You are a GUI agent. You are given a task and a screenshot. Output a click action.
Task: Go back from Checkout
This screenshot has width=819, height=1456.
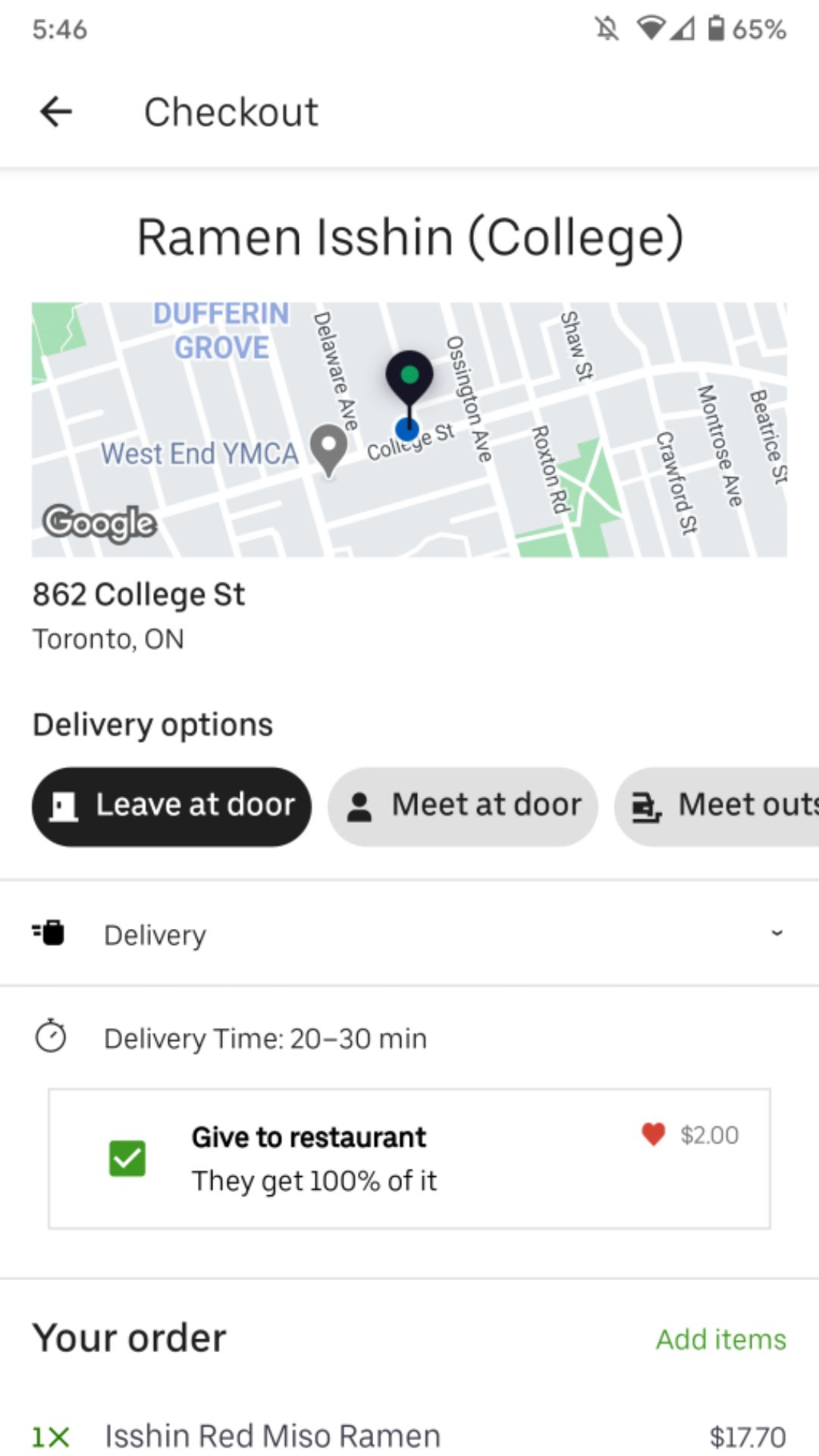pos(56,112)
